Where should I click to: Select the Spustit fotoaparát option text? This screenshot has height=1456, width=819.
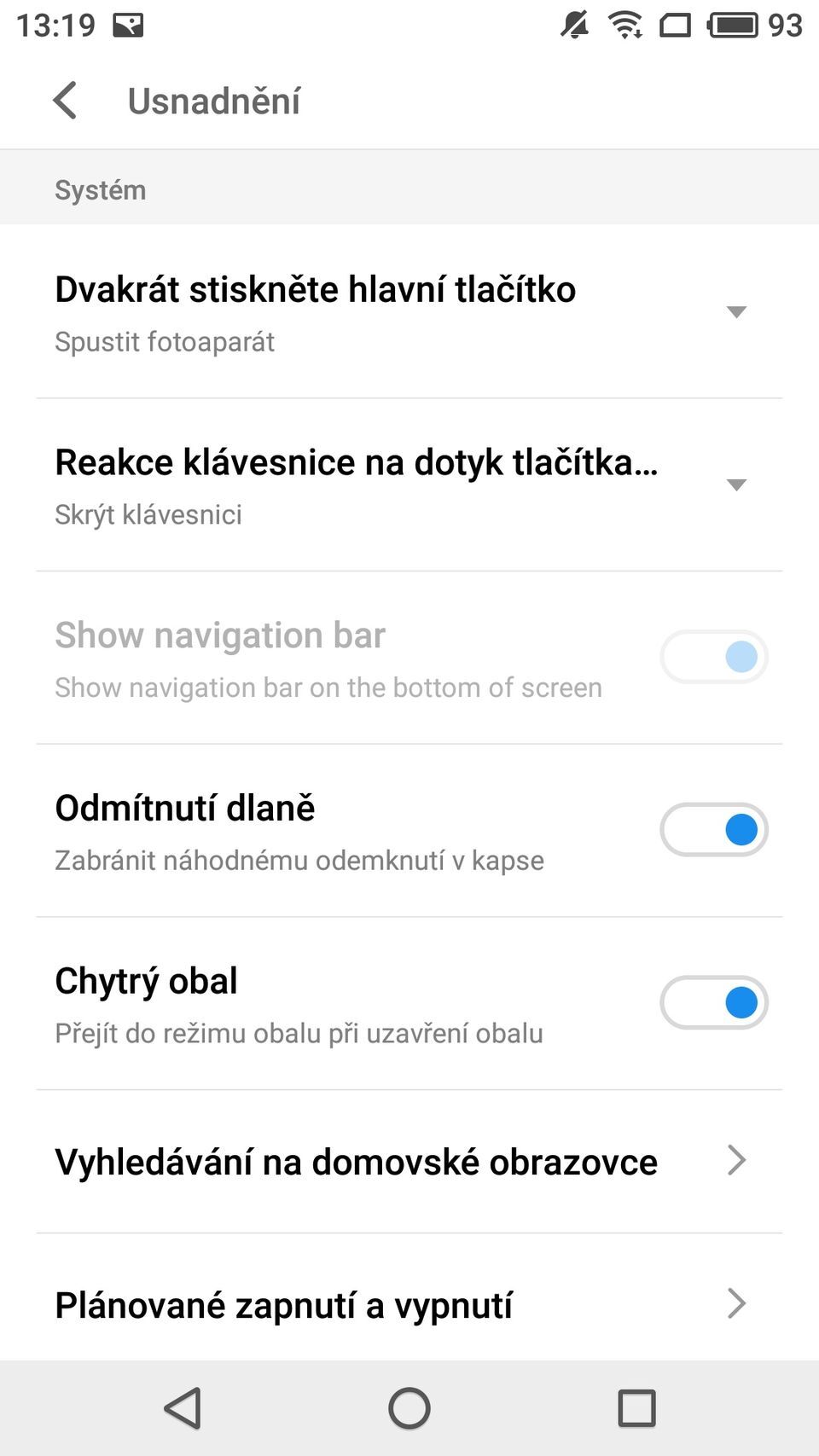coord(166,341)
